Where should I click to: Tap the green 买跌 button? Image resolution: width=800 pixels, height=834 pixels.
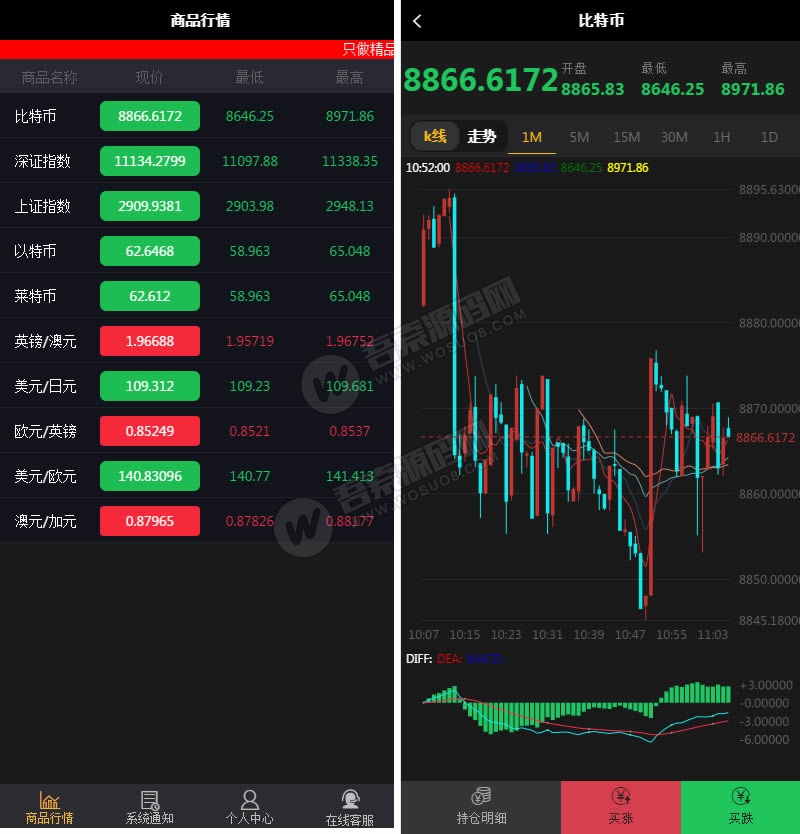[x=740, y=806]
